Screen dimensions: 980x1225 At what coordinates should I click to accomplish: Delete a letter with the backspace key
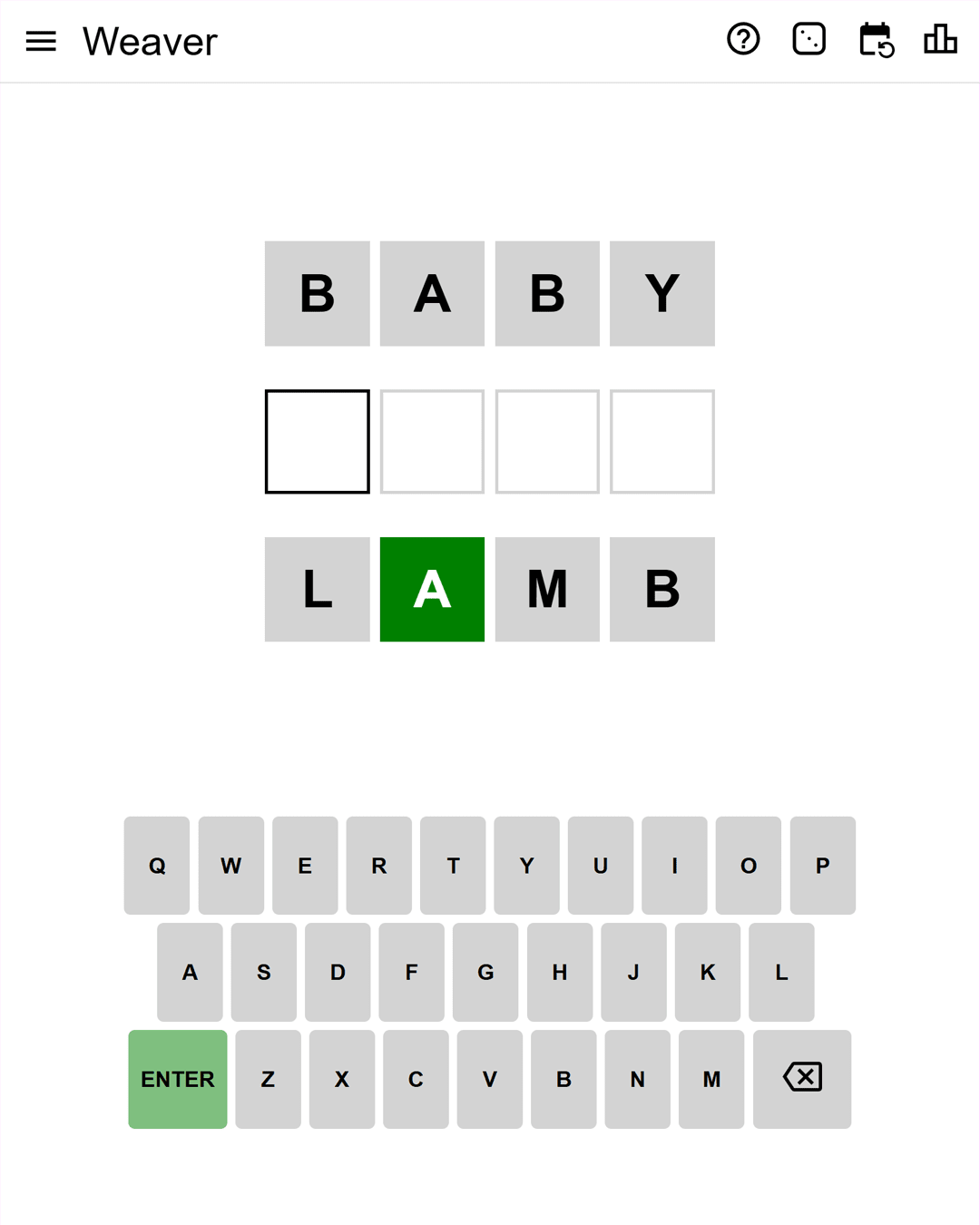pyautogui.click(x=802, y=1079)
